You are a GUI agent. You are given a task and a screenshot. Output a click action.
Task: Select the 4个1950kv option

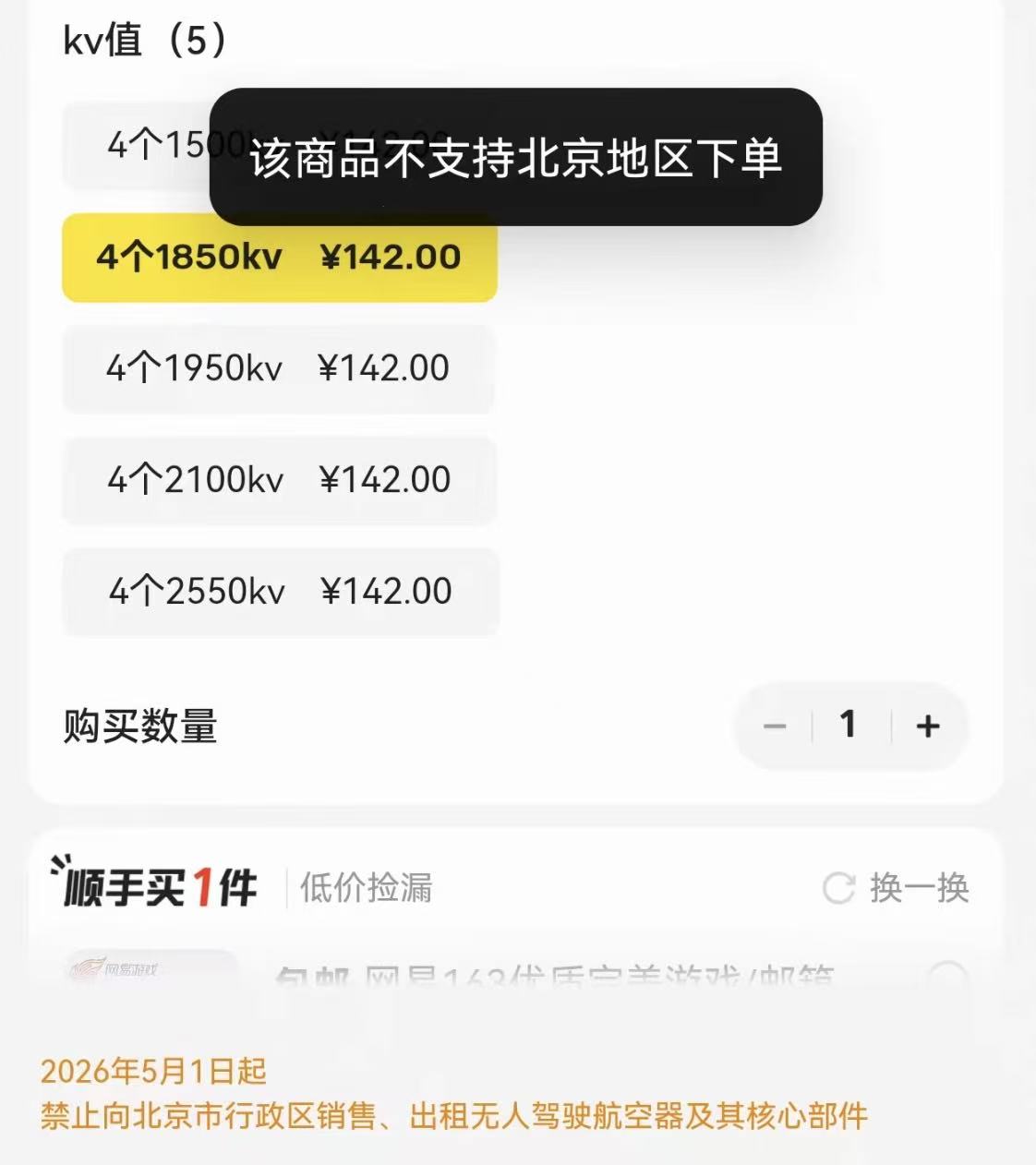click(x=279, y=368)
